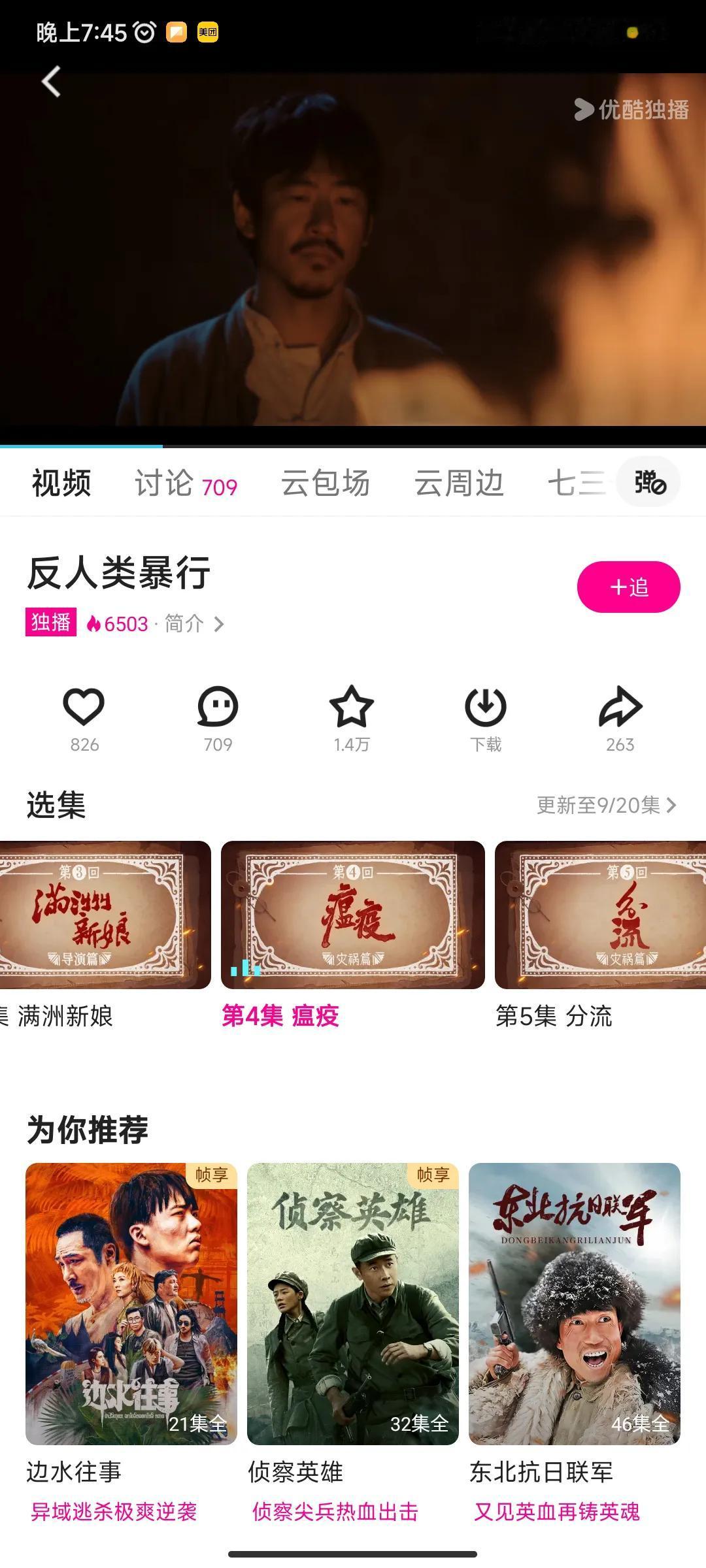Switch to the 讨论 709 tab
This screenshot has width=706, height=1568.
coord(184,483)
